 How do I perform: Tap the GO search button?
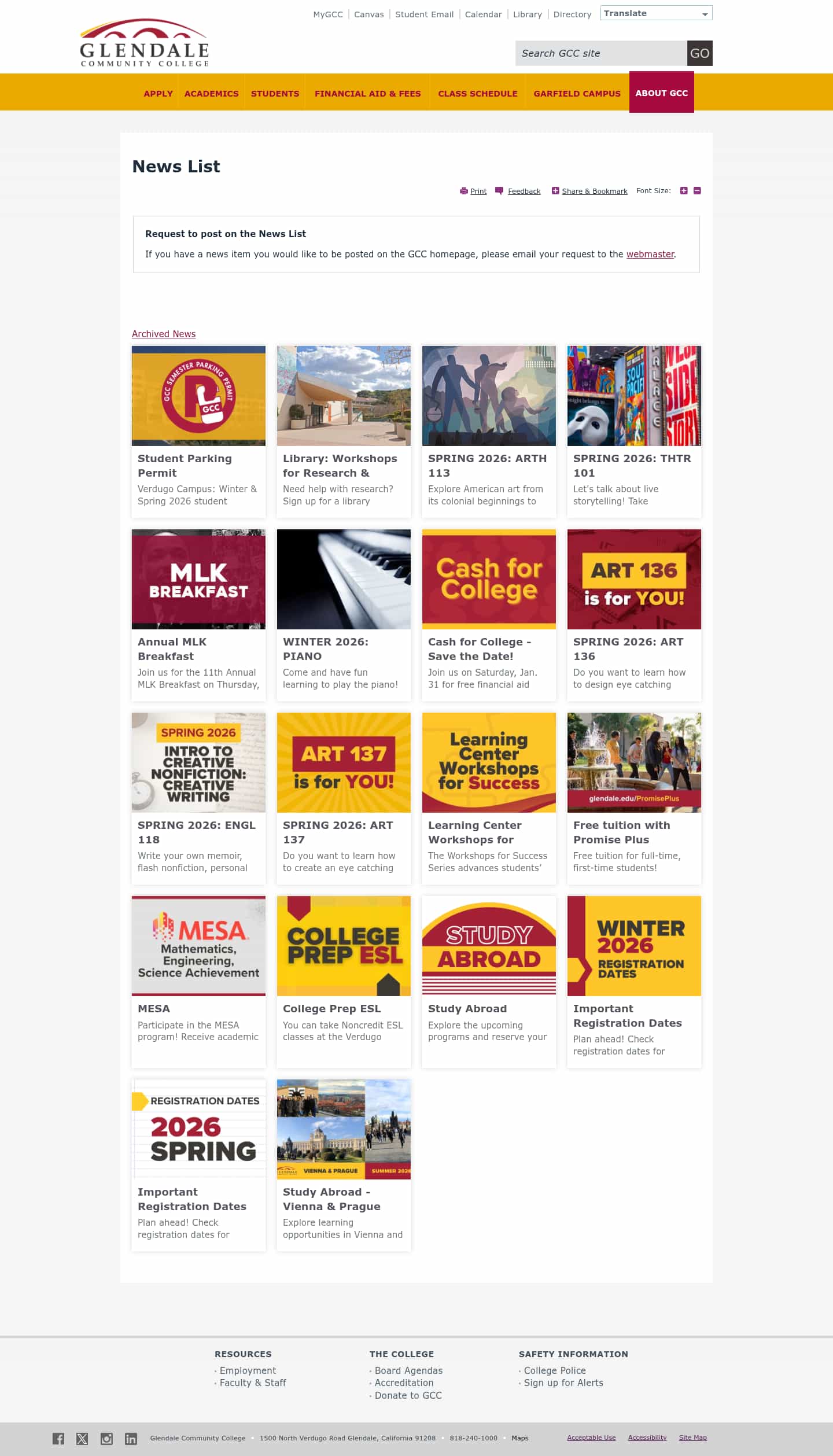(699, 53)
